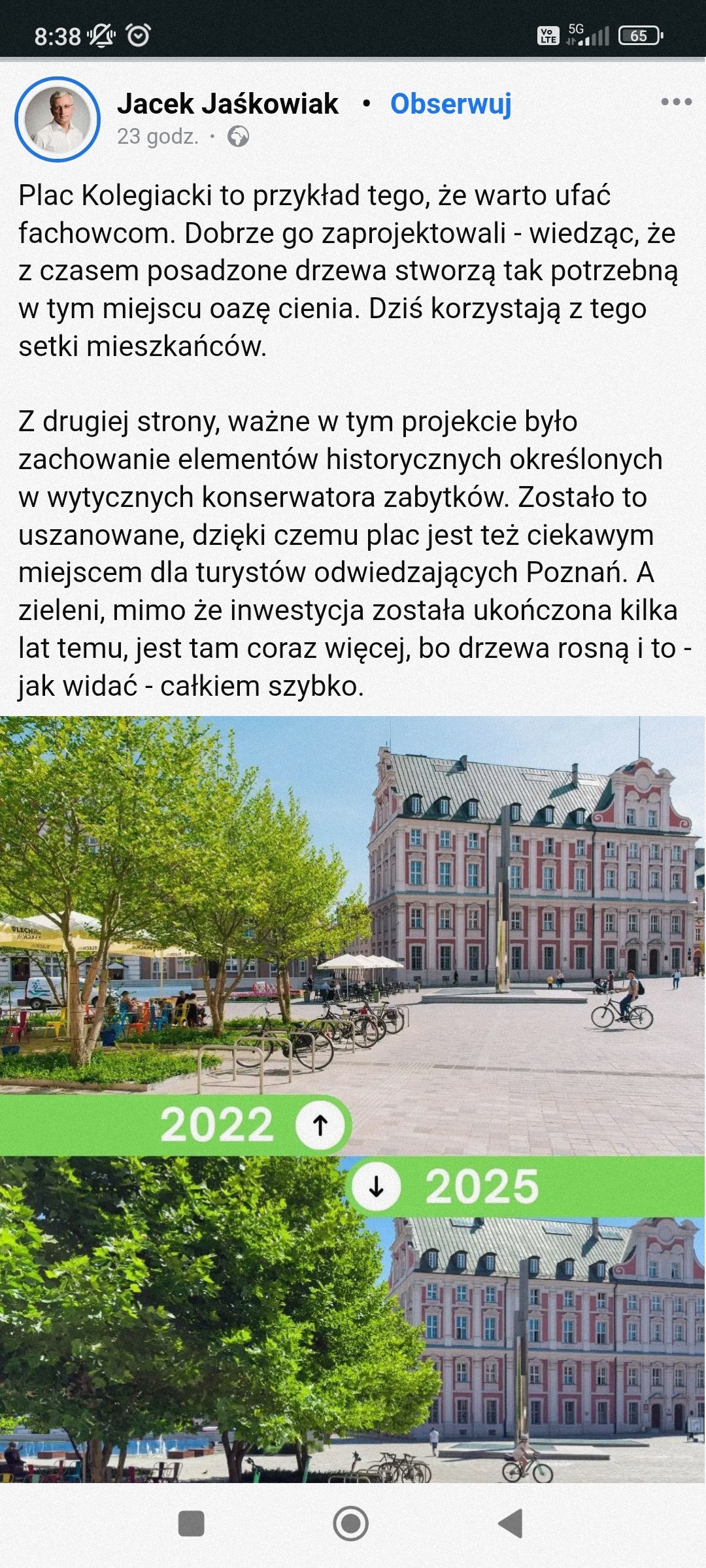The height and width of the screenshot is (1568, 706).
Task: Open Jacek Jaśkowiak's profile picture
Action: point(58,120)
